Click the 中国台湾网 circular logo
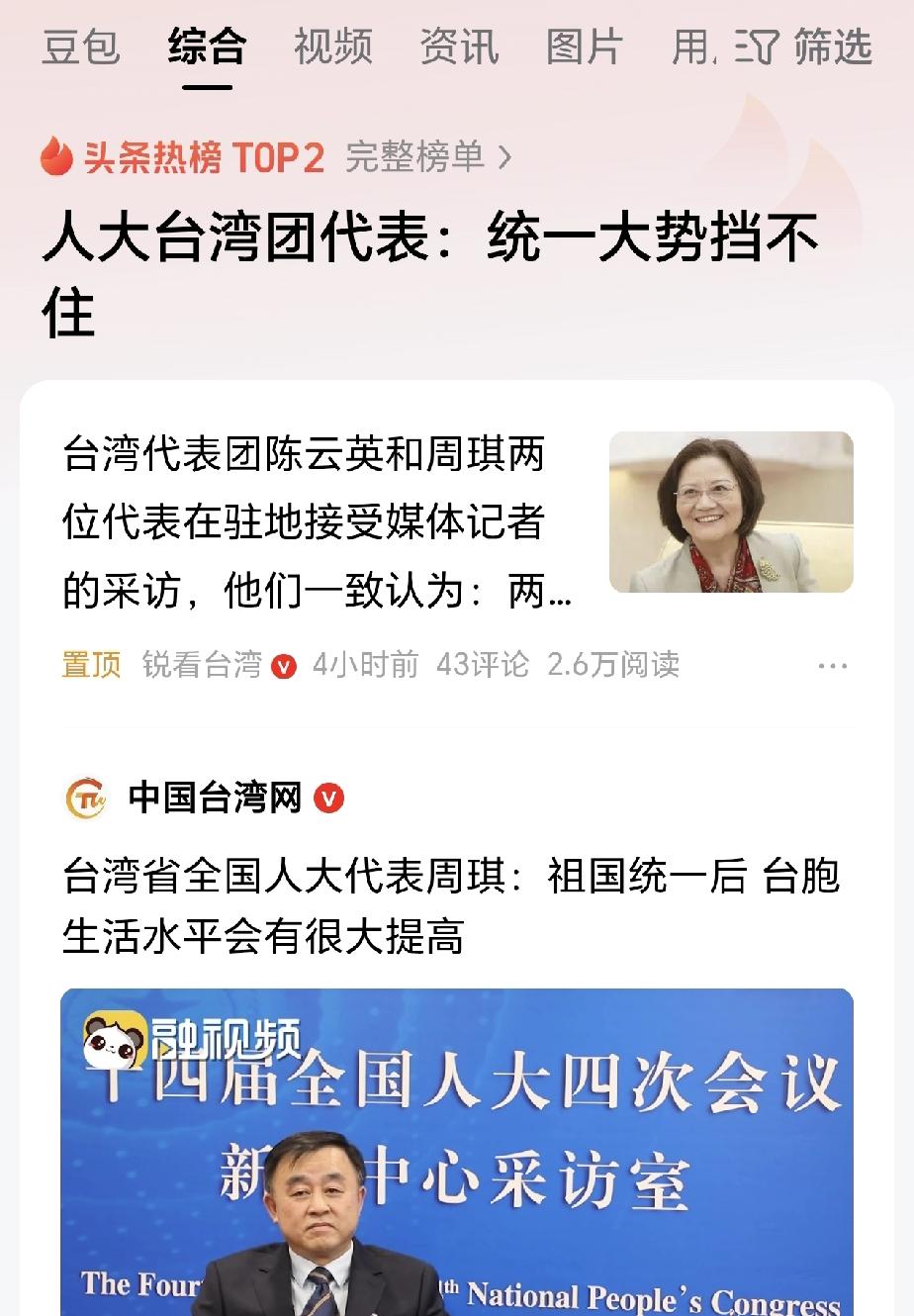 (x=84, y=797)
